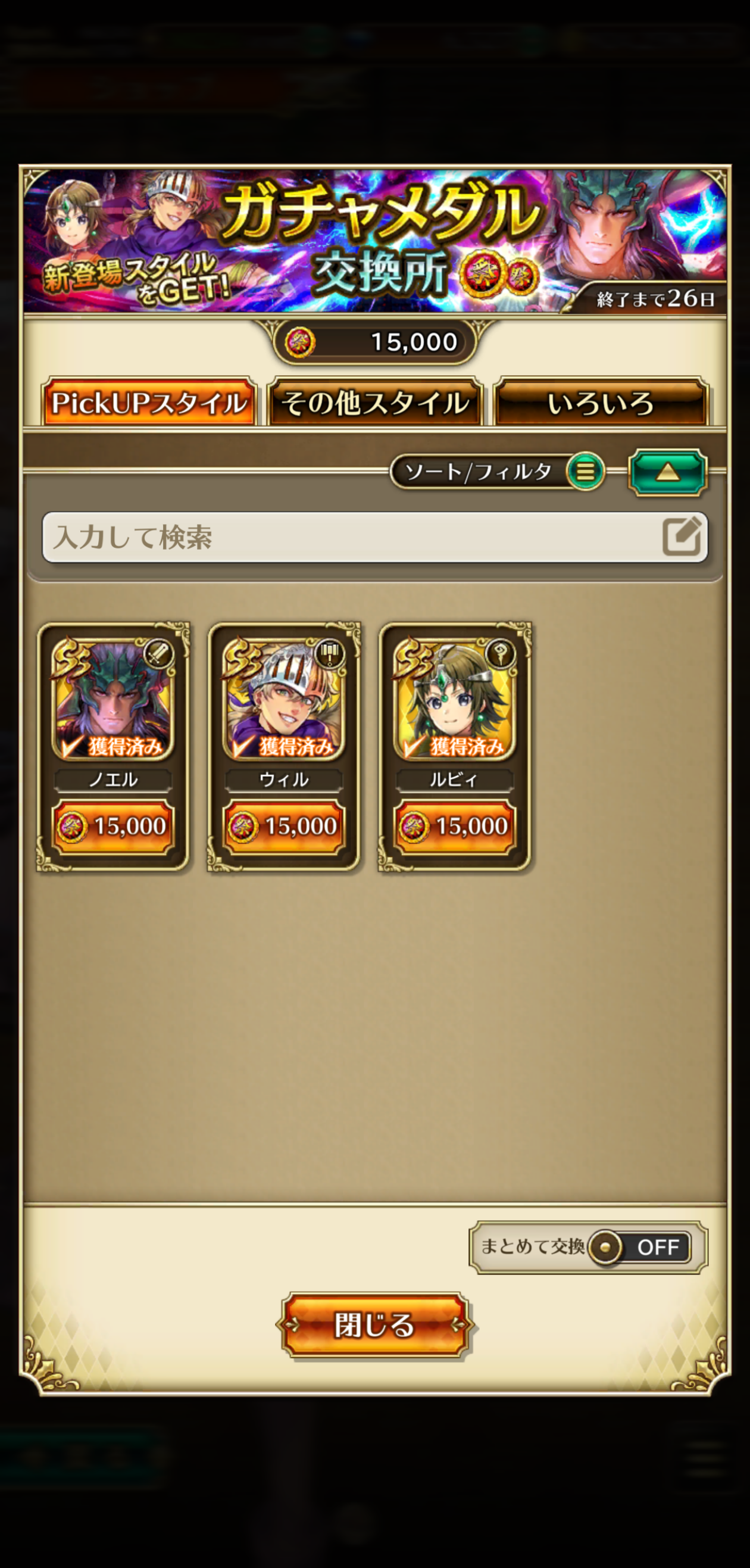Open the ソート/フィルタ options
This screenshot has width=750, height=1568.
tap(496, 471)
